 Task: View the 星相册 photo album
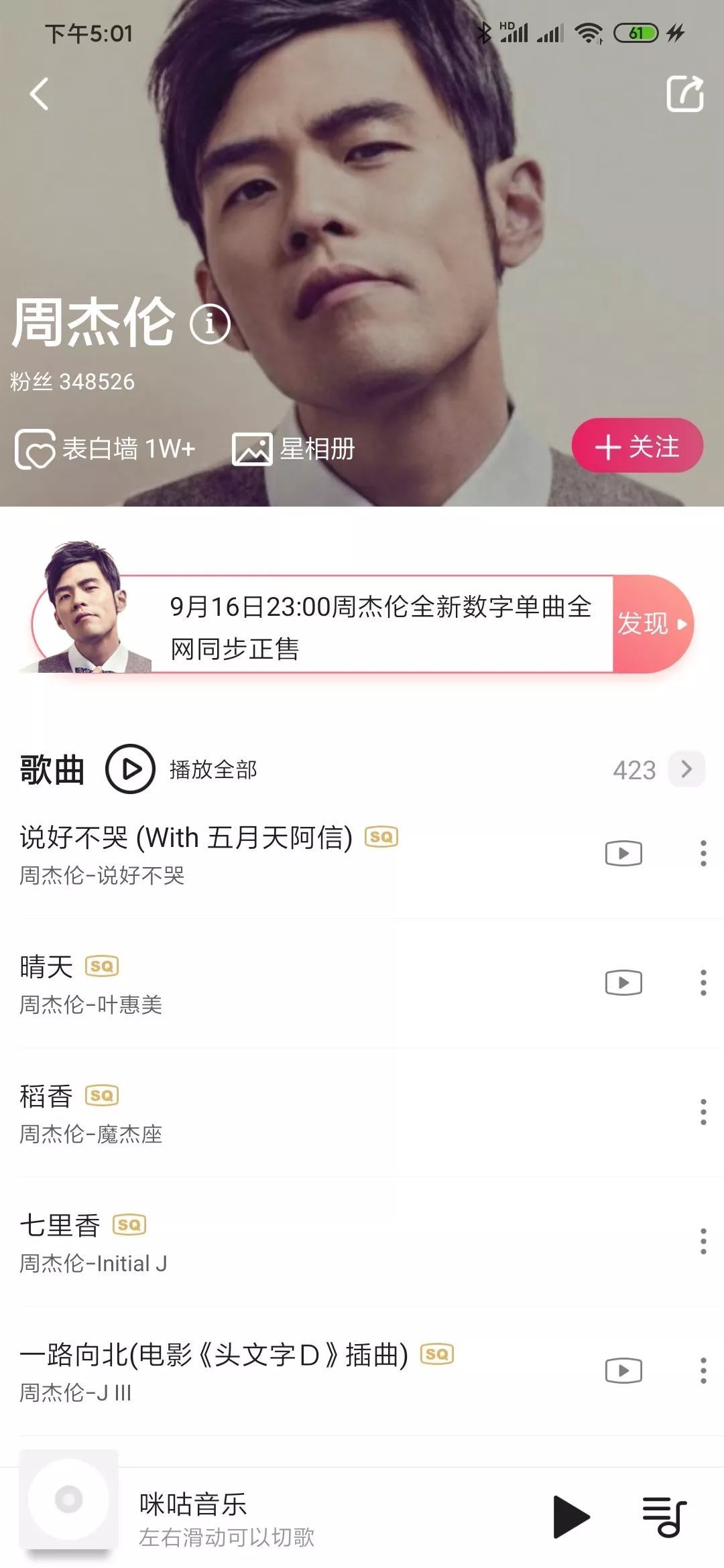point(294,448)
